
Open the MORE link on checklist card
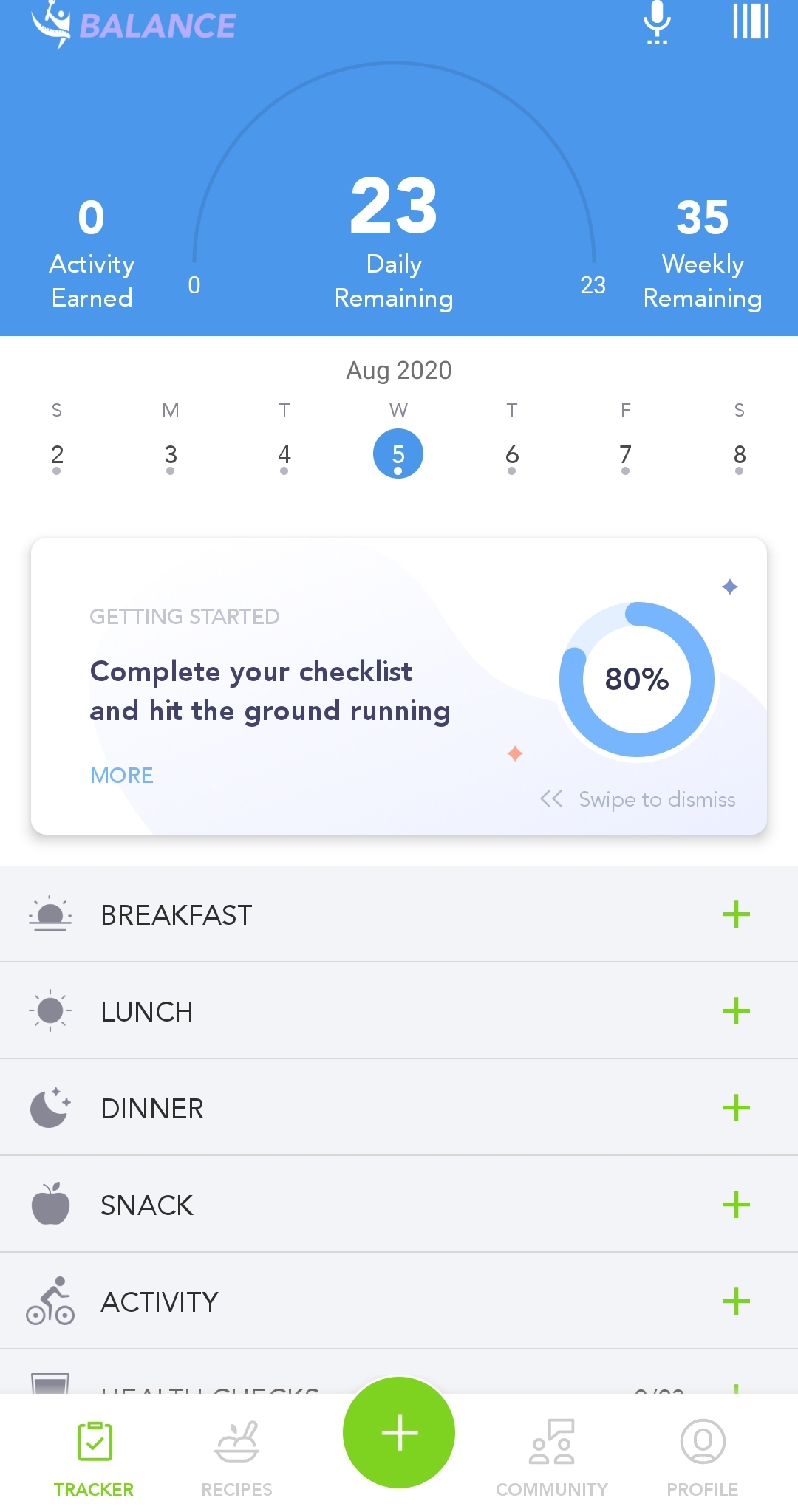[121, 776]
